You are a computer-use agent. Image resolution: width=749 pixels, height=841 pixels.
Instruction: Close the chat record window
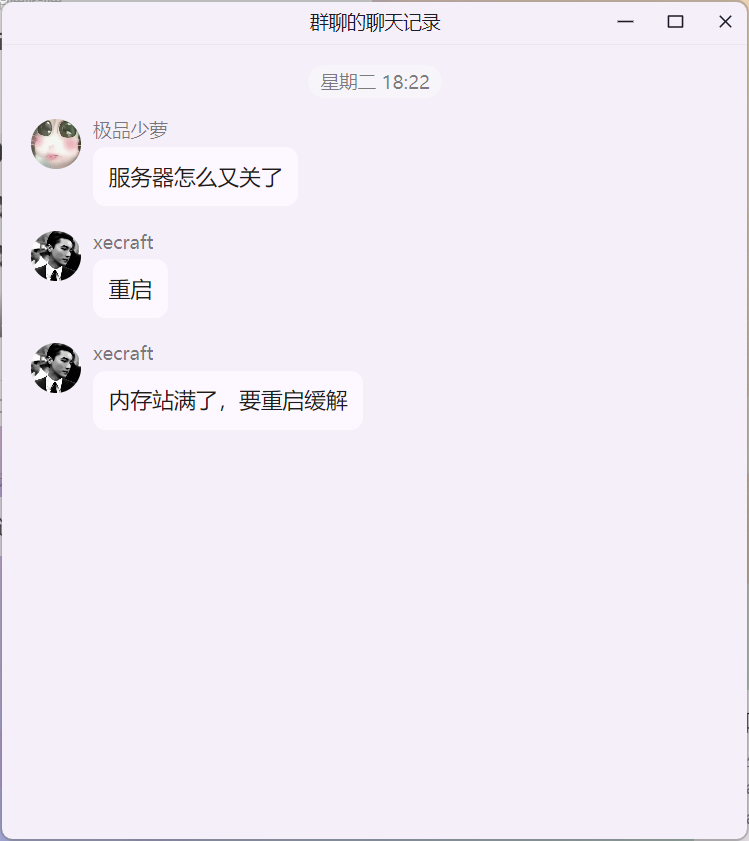pos(725,22)
